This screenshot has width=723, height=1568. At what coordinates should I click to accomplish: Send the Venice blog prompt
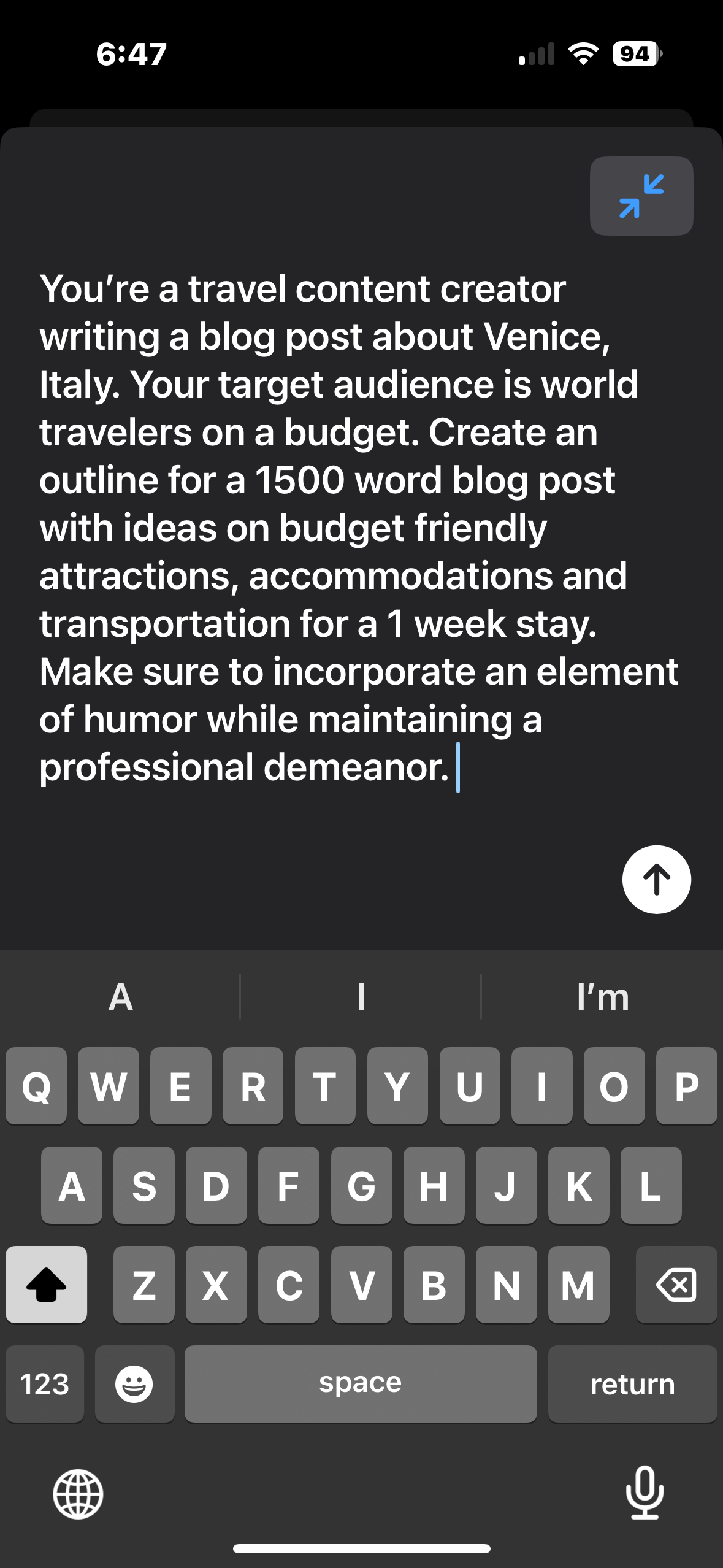[656, 880]
